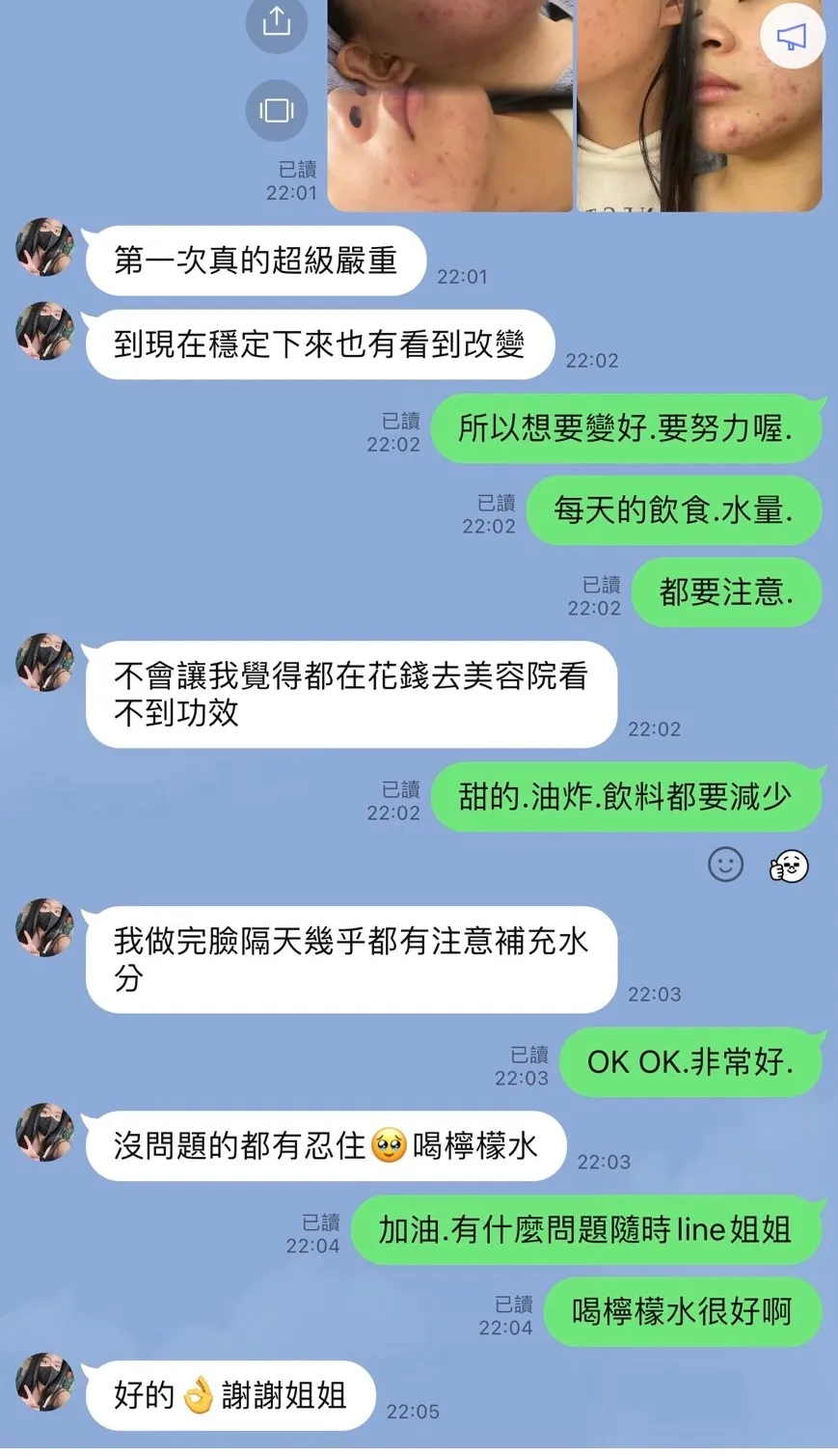Open sender's avatar beside 好的 謝謝姐姐
This screenshot has width=838, height=1456.
pyautogui.click(x=44, y=1382)
